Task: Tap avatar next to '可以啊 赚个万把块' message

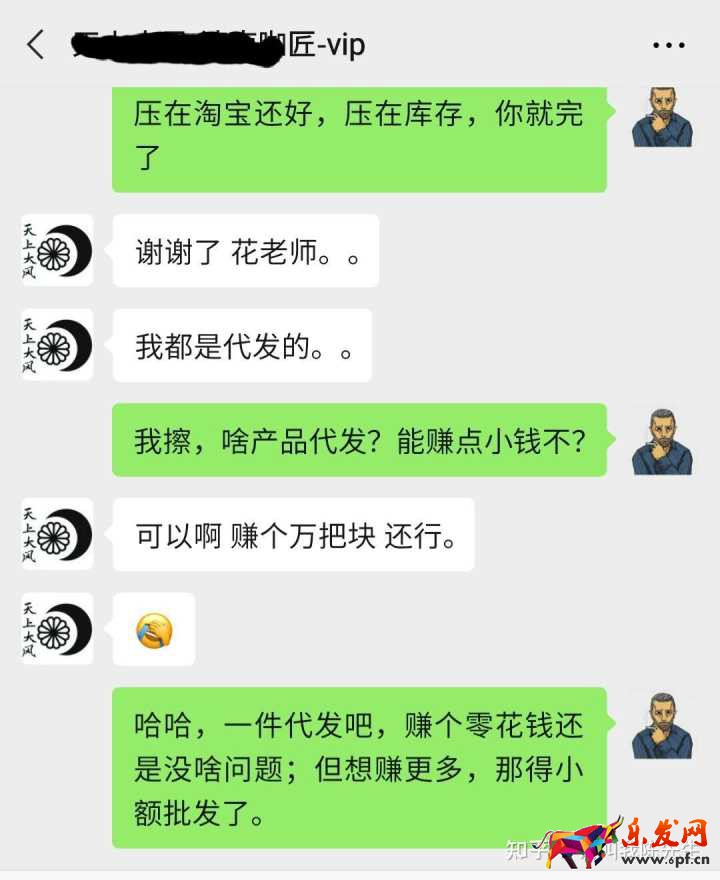Action: click(57, 534)
